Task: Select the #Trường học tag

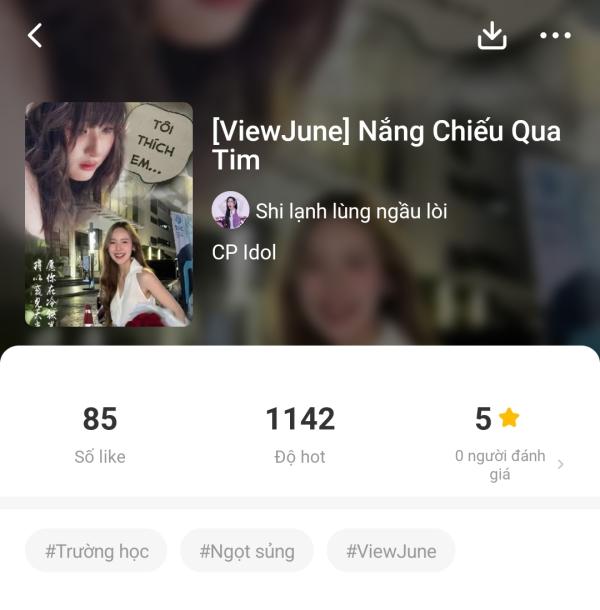Action: point(97,551)
